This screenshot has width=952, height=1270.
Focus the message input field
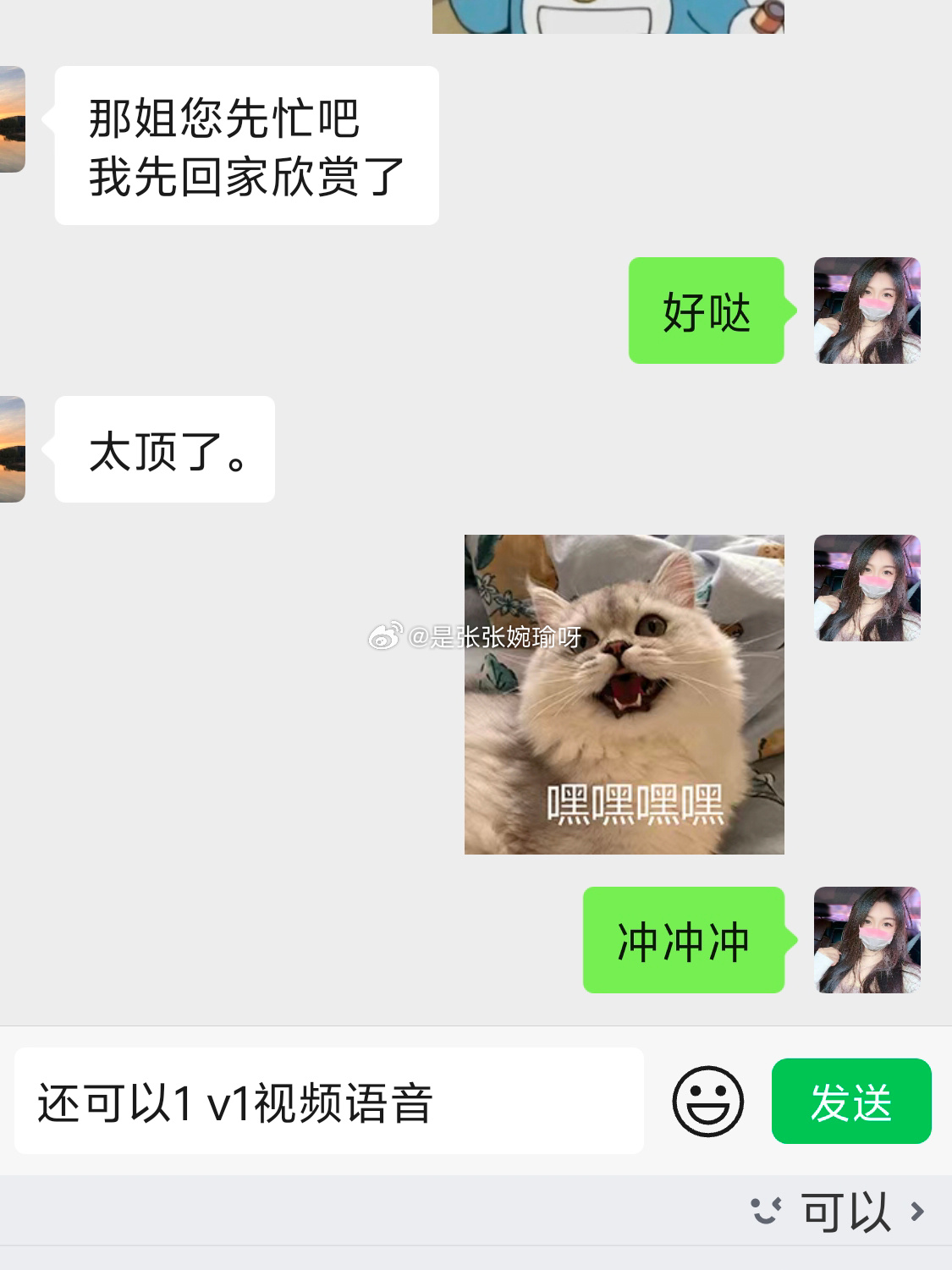point(328,1101)
